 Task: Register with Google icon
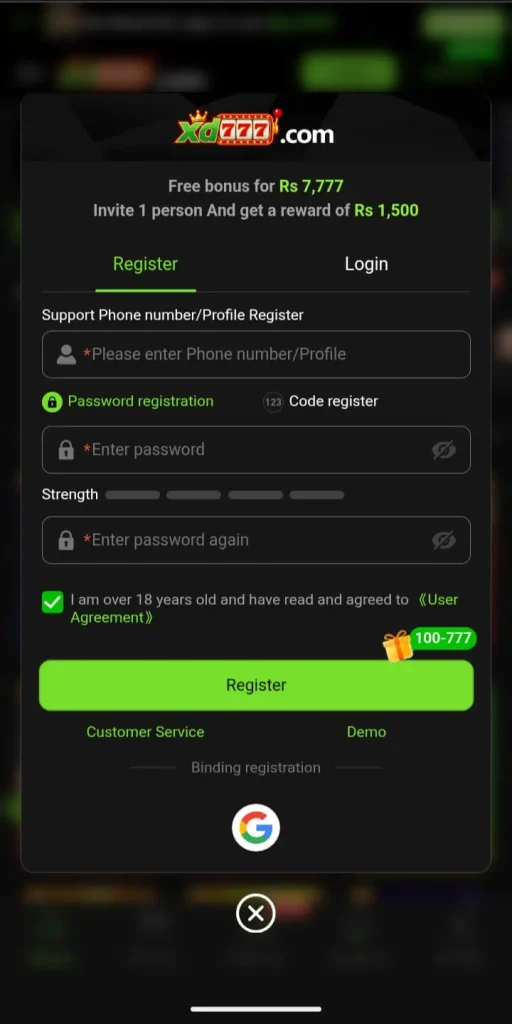pyautogui.click(x=256, y=827)
